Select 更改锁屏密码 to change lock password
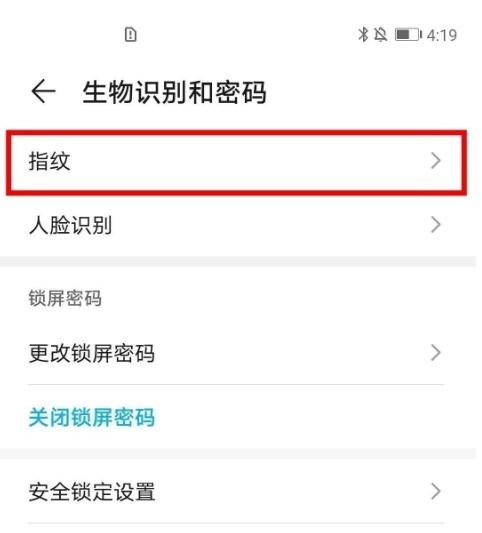The image size is (482, 533). (238, 353)
